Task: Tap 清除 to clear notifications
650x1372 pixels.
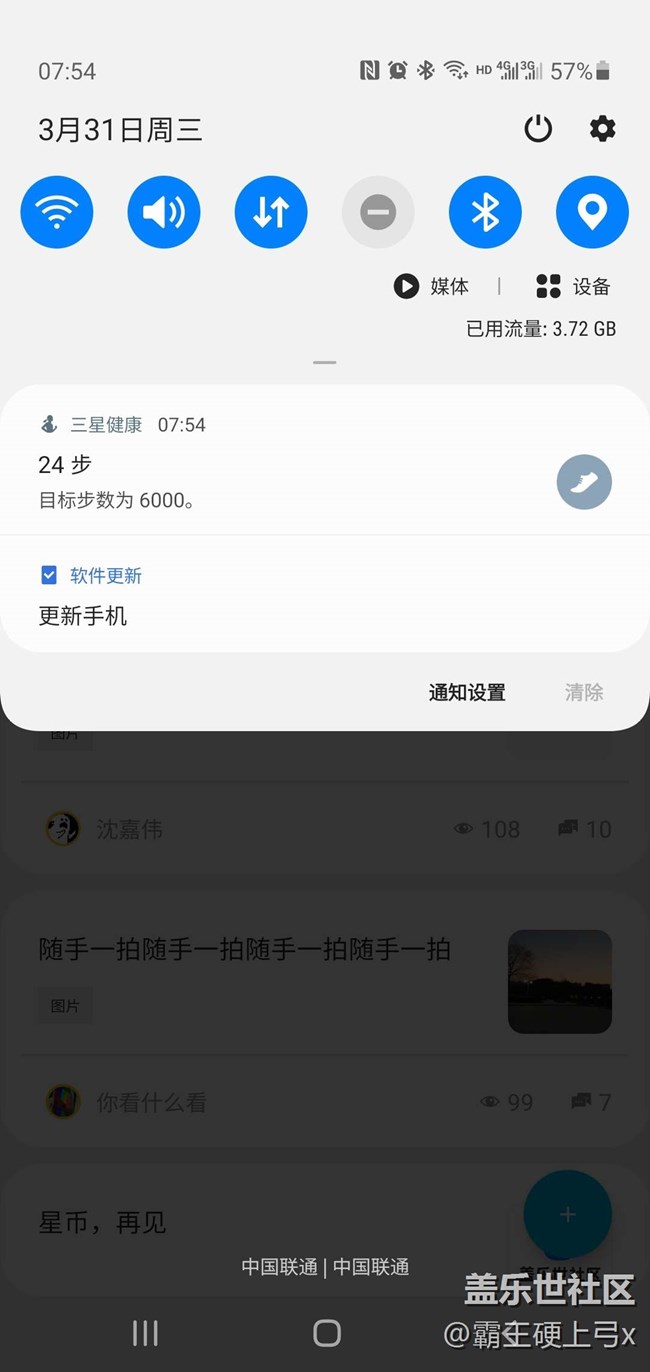Action: pyautogui.click(x=584, y=692)
